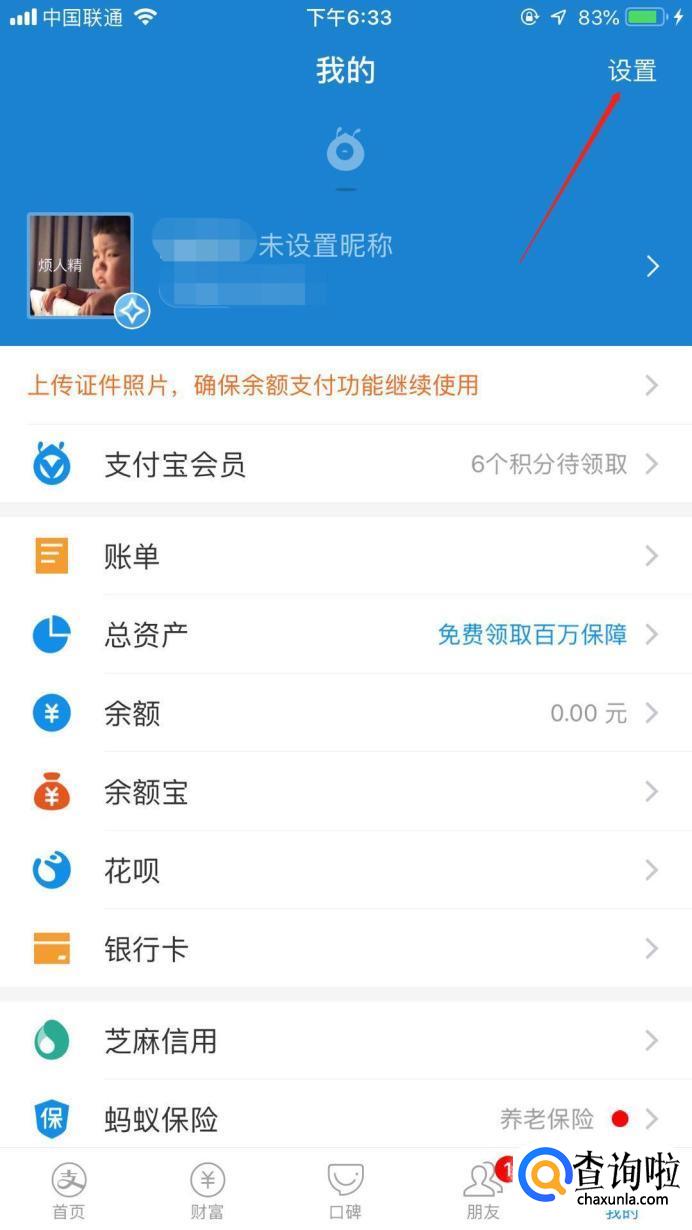Open 蚂蚁保险 insurance
Screen dimensions: 692x1230
(345, 1118)
